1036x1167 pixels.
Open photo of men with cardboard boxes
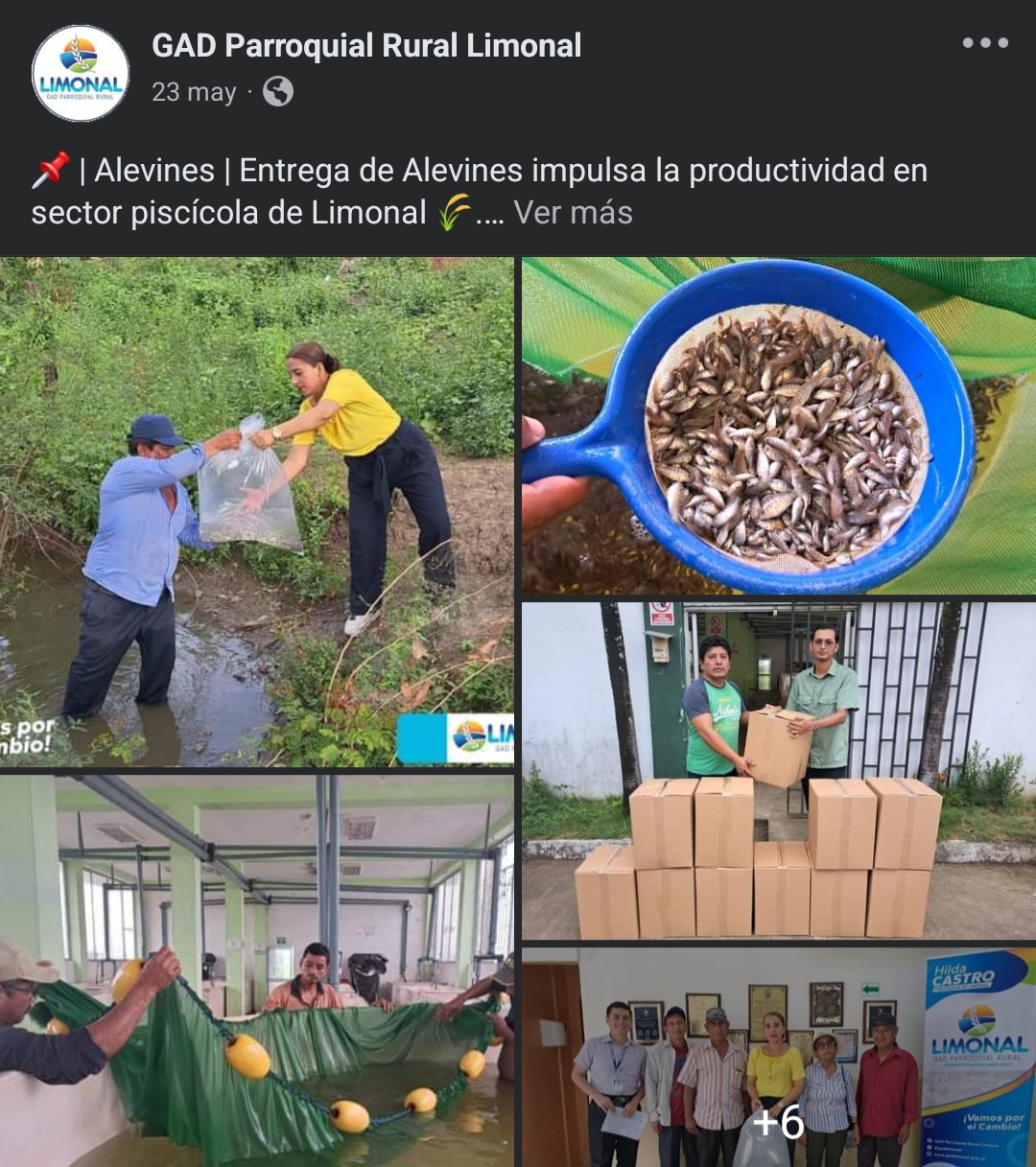779,771
